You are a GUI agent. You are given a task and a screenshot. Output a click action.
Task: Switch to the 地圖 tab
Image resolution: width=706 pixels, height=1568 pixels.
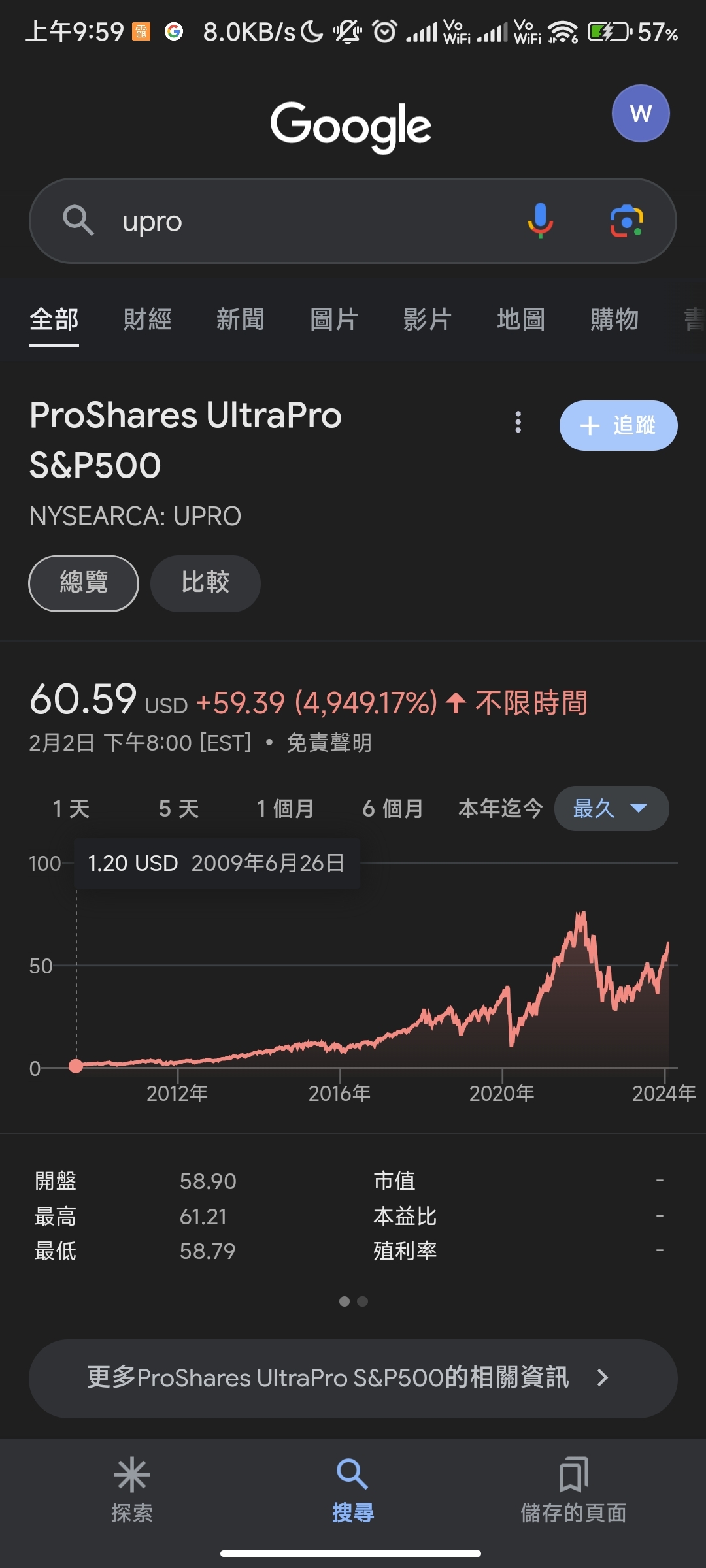point(521,319)
